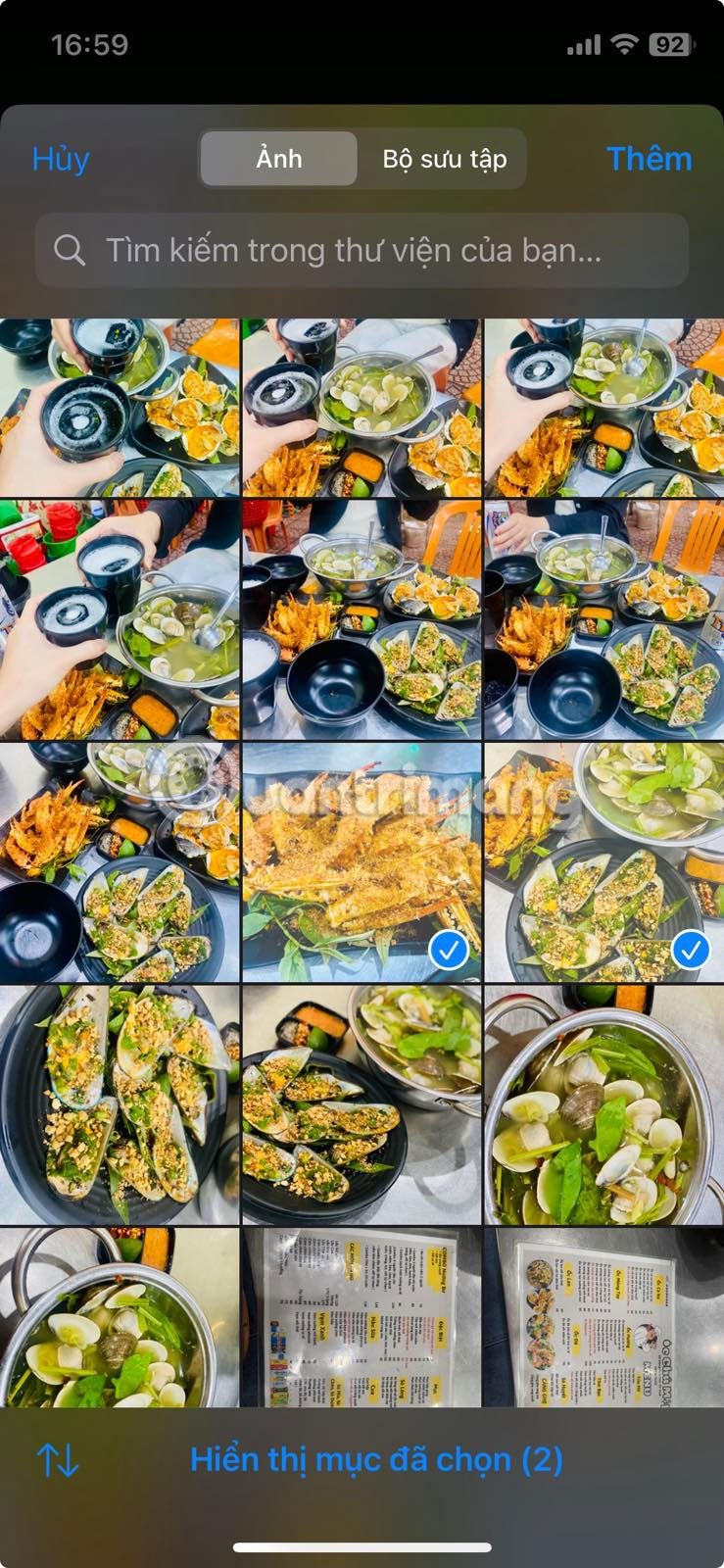This screenshot has height=1568, width=724.
Task: Tap Hiển thị mục đã chọn (2)
Action: tap(376, 1460)
